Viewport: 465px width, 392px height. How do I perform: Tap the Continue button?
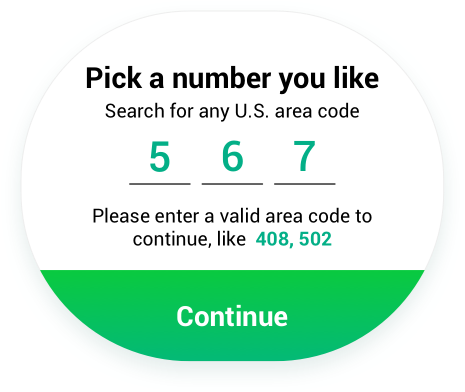pos(232,315)
